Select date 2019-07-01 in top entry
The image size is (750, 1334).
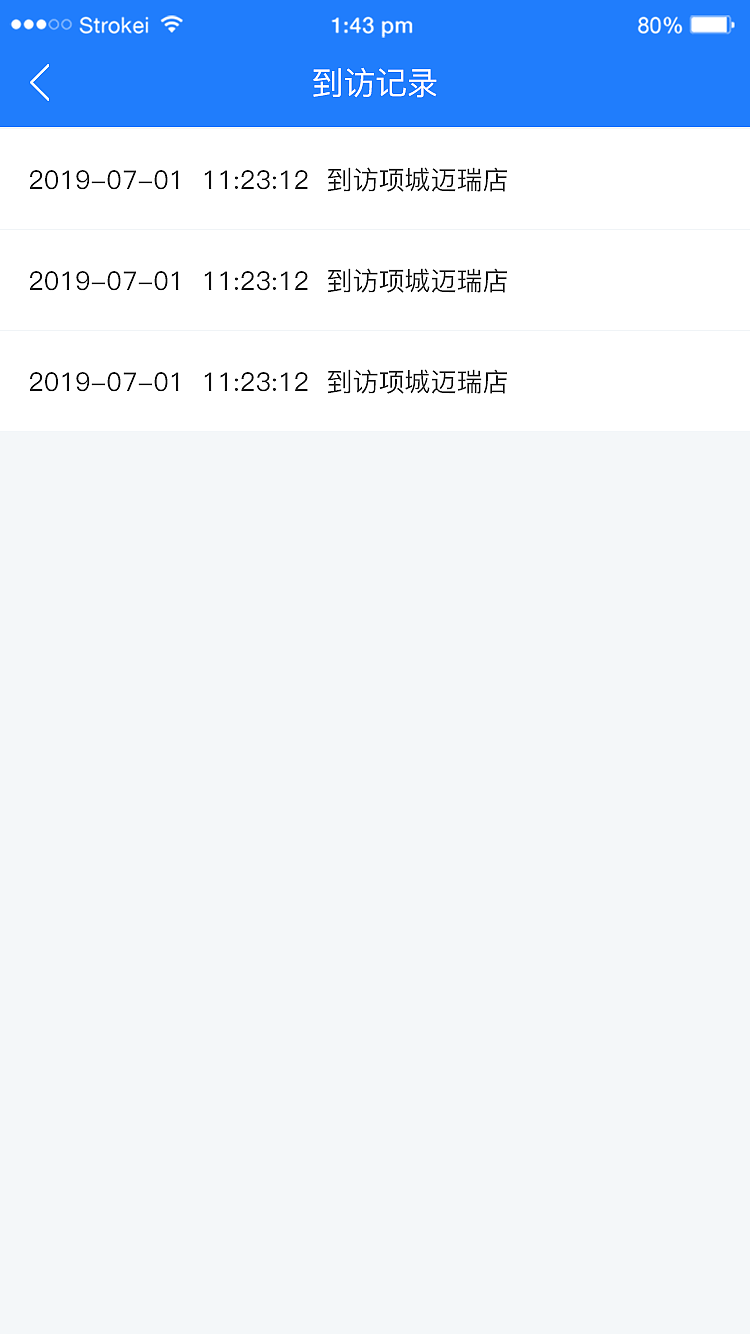(105, 180)
